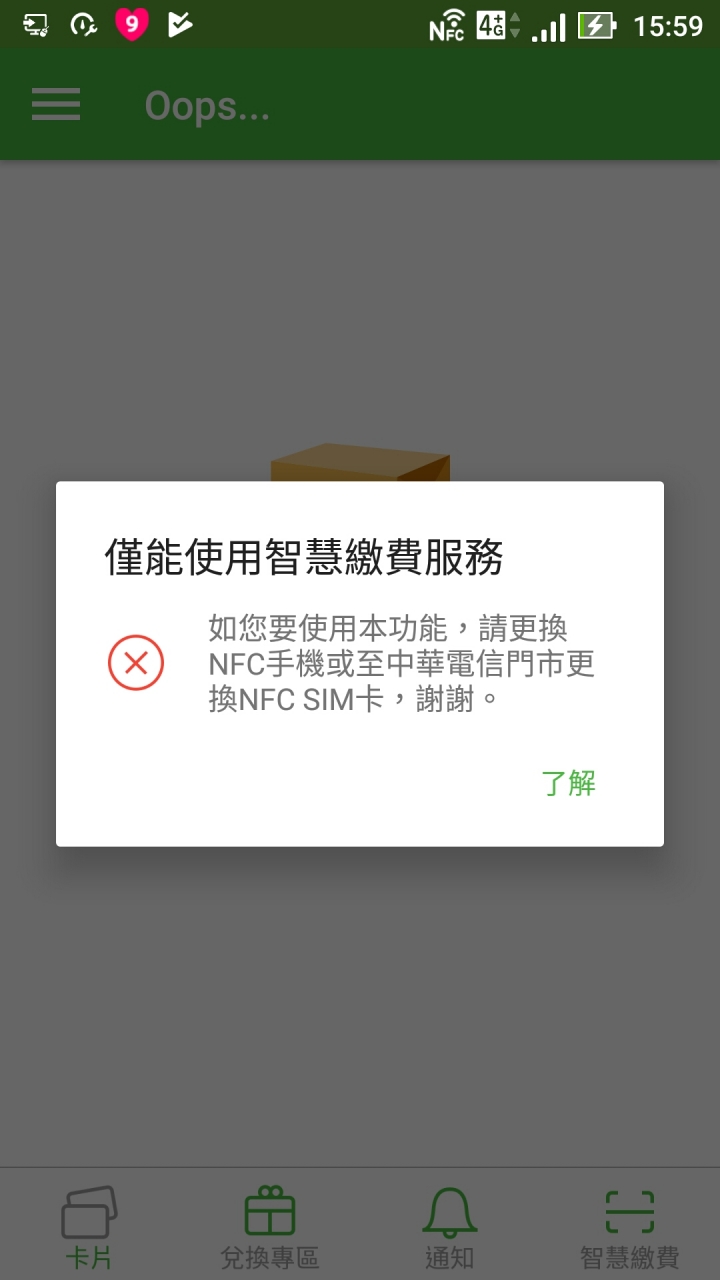Image resolution: width=720 pixels, height=1280 pixels.
Task: Dismiss the dialog with the 了解 button
Action: (x=568, y=783)
